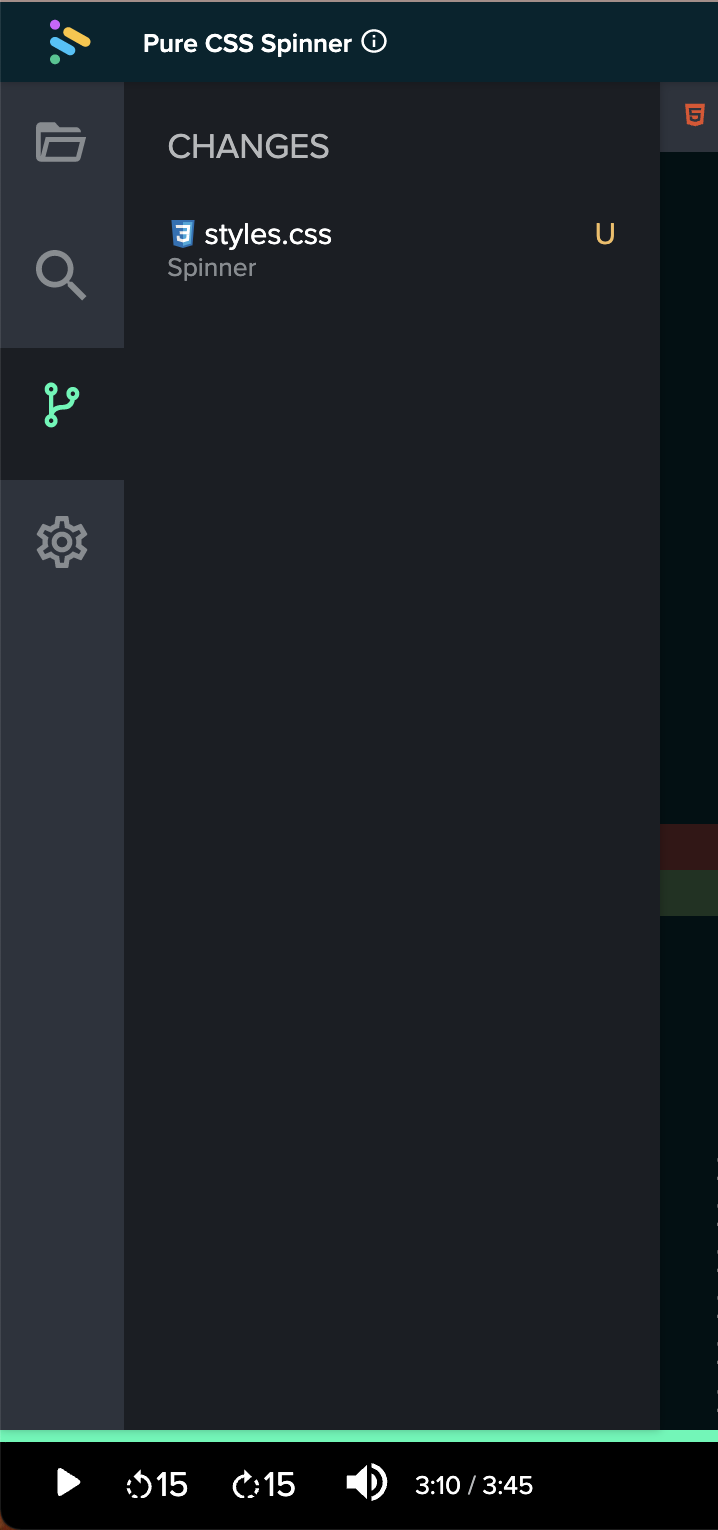Open the search panel in sidebar
Viewport: 718px width, 1530px height.
(x=61, y=275)
